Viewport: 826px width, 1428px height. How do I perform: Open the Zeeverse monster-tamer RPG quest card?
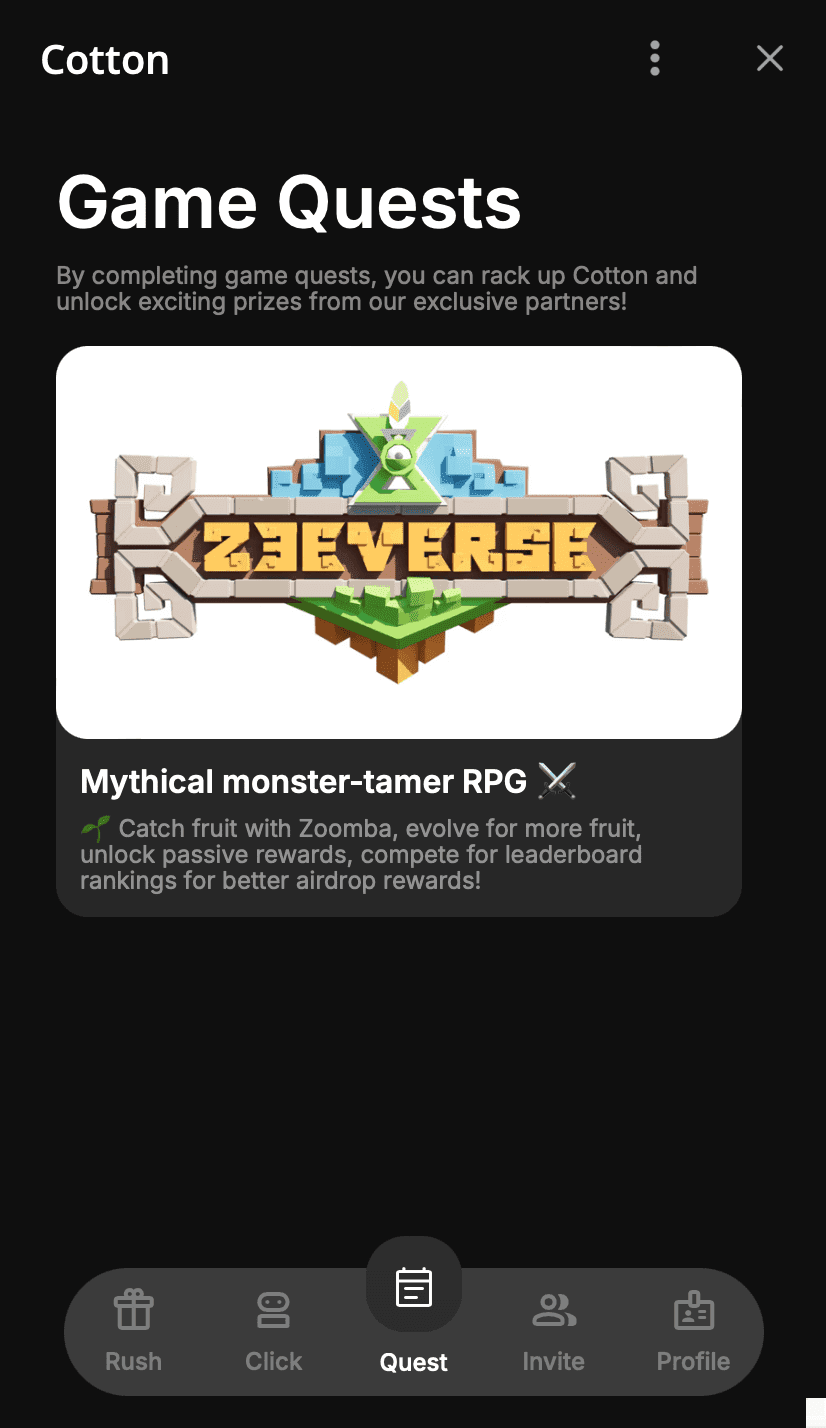coord(399,631)
